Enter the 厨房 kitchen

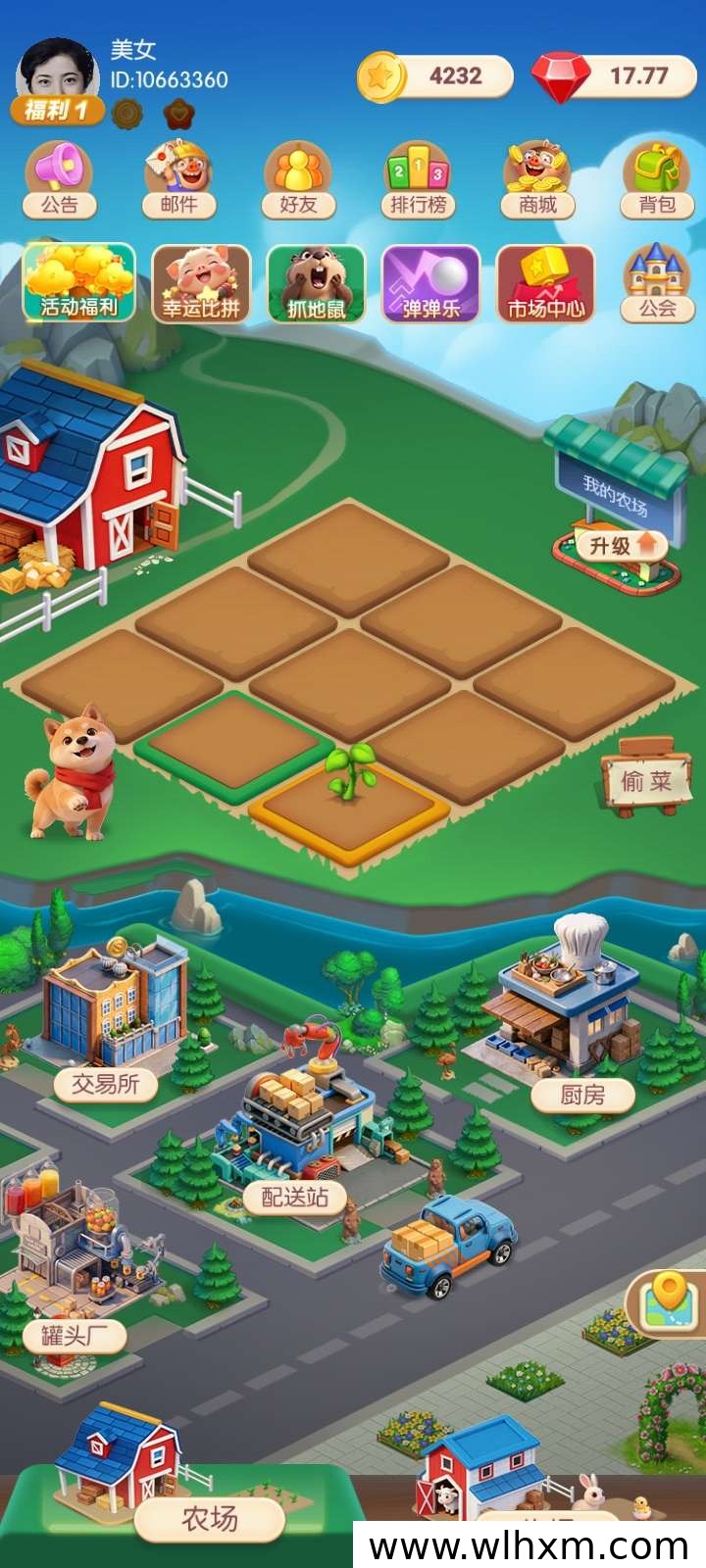coord(582,1095)
